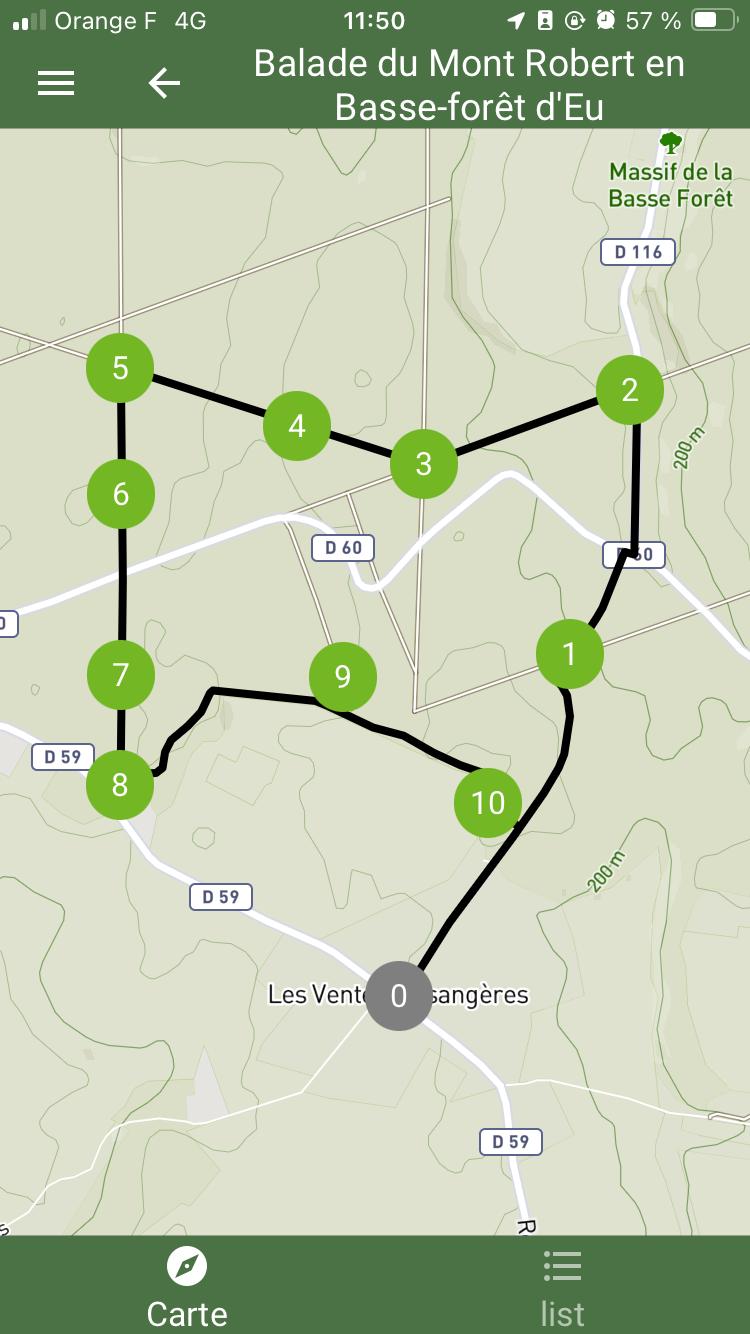Screen dimensions: 750x1334
Task: Select waypoint marker 5
Action: 120,368
